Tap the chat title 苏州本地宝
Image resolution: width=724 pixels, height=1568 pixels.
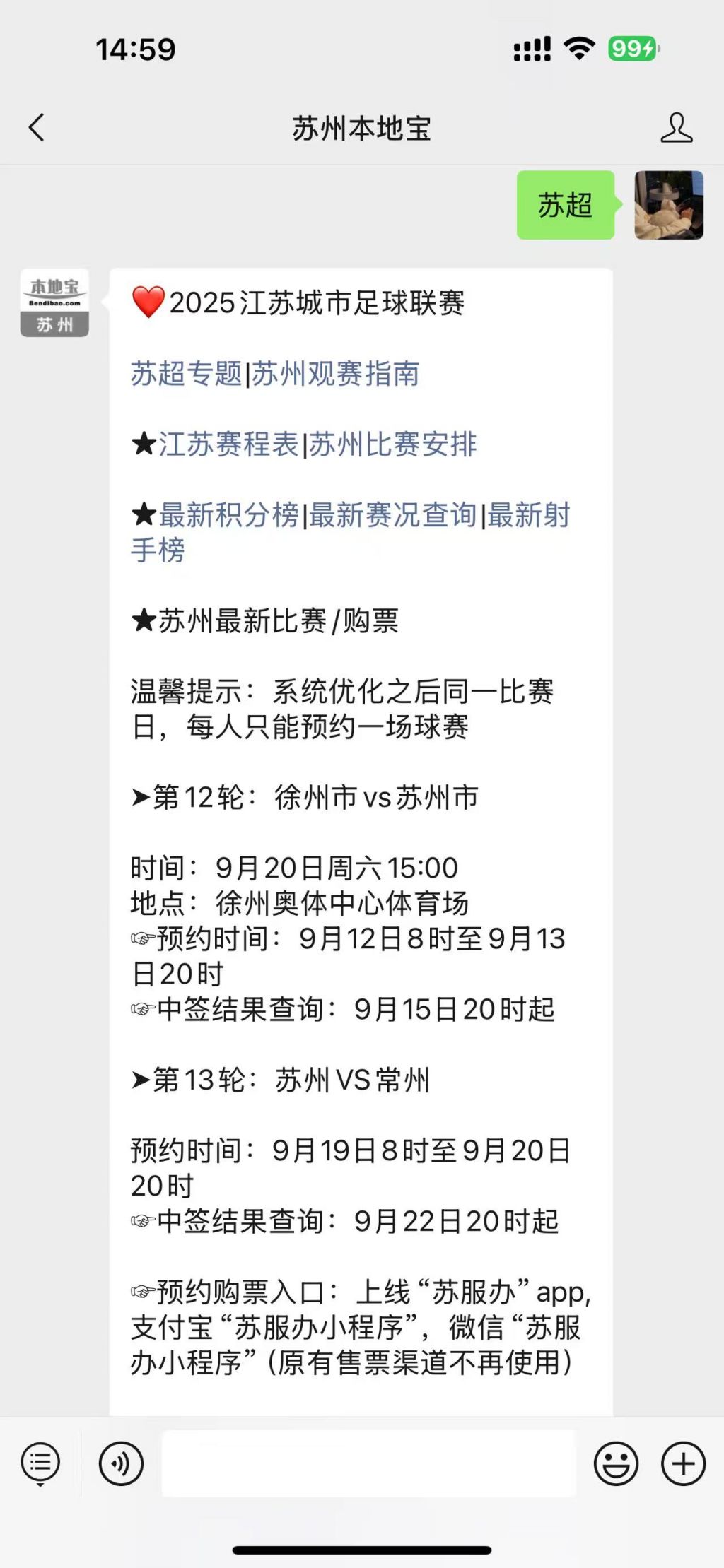(362, 129)
